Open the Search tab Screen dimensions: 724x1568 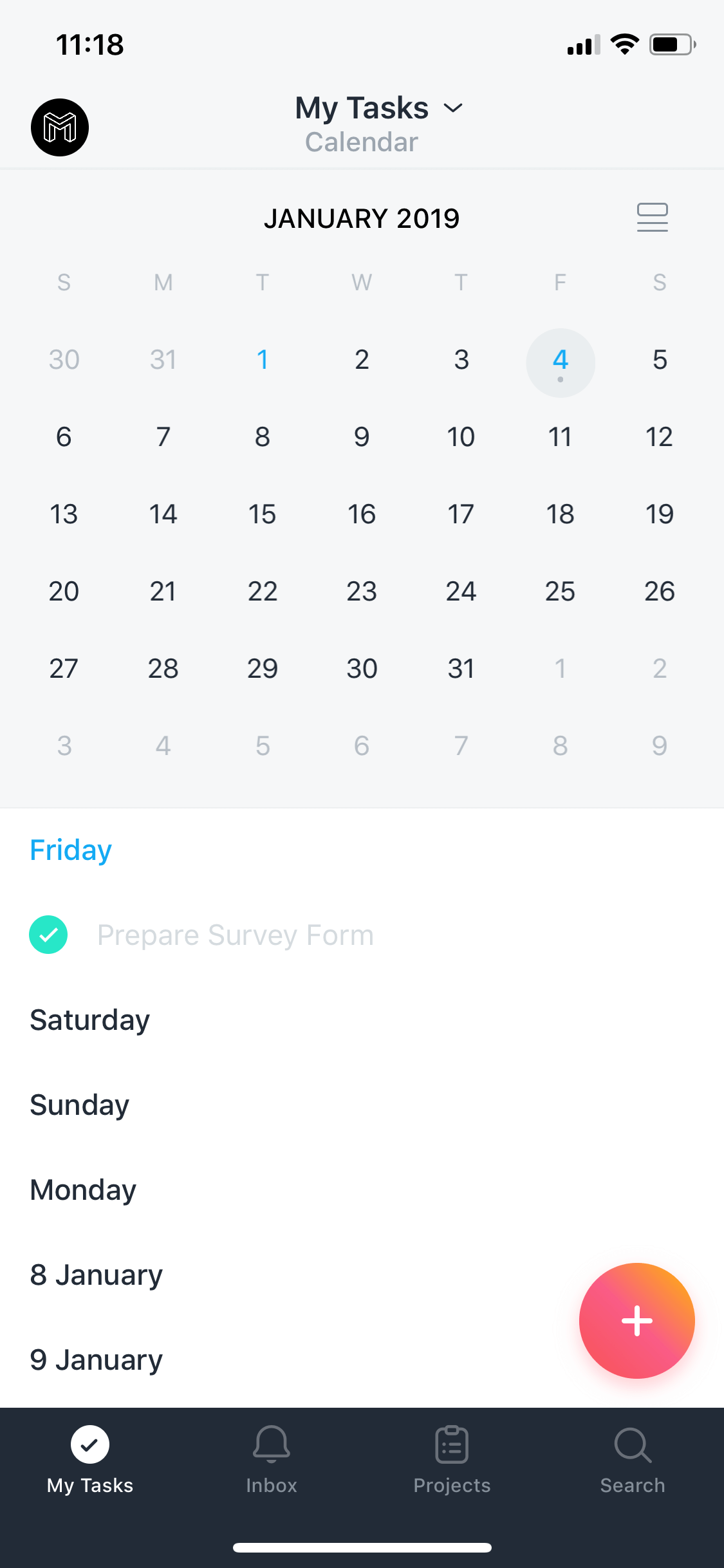click(633, 1460)
